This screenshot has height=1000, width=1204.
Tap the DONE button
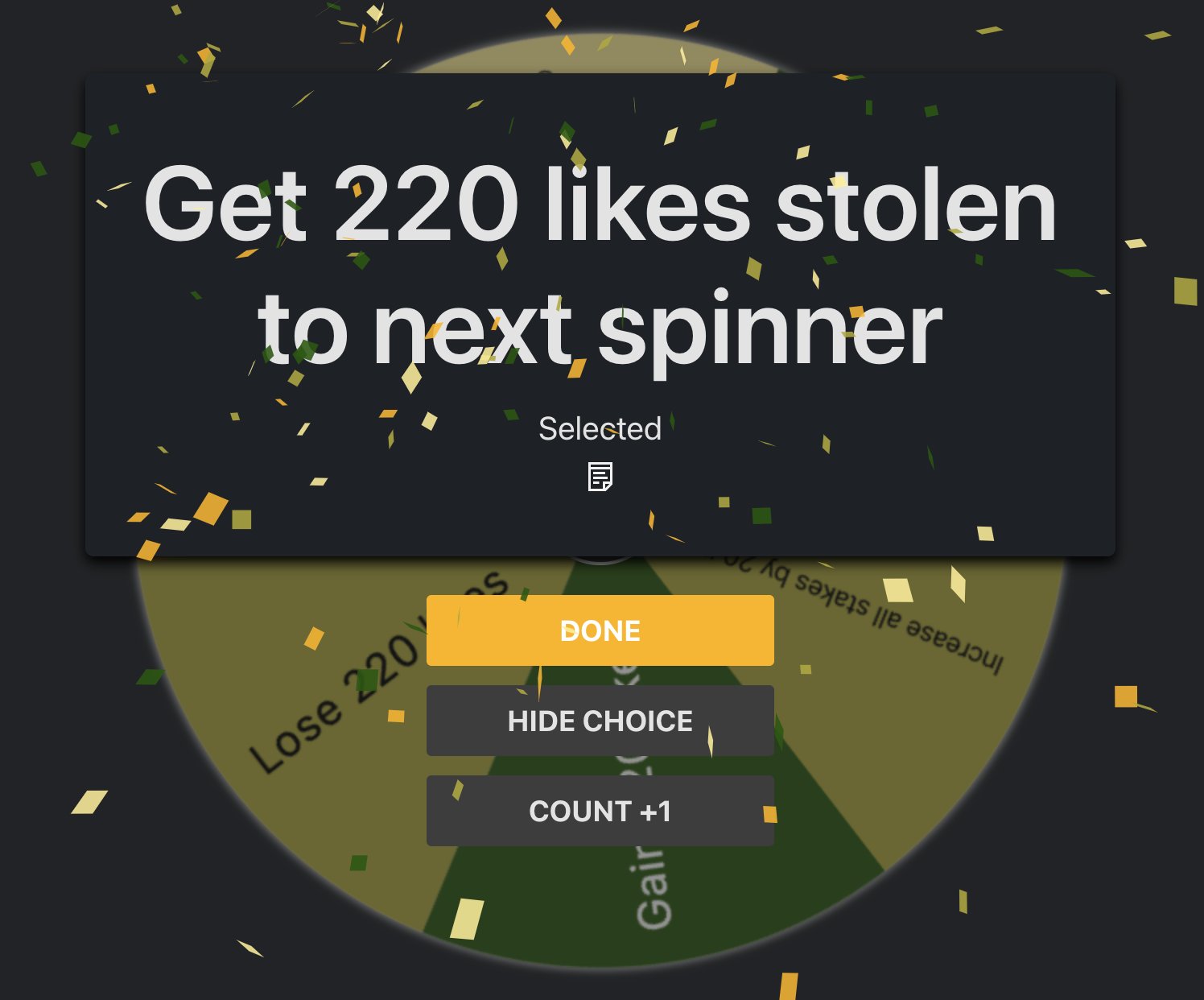[x=600, y=630]
